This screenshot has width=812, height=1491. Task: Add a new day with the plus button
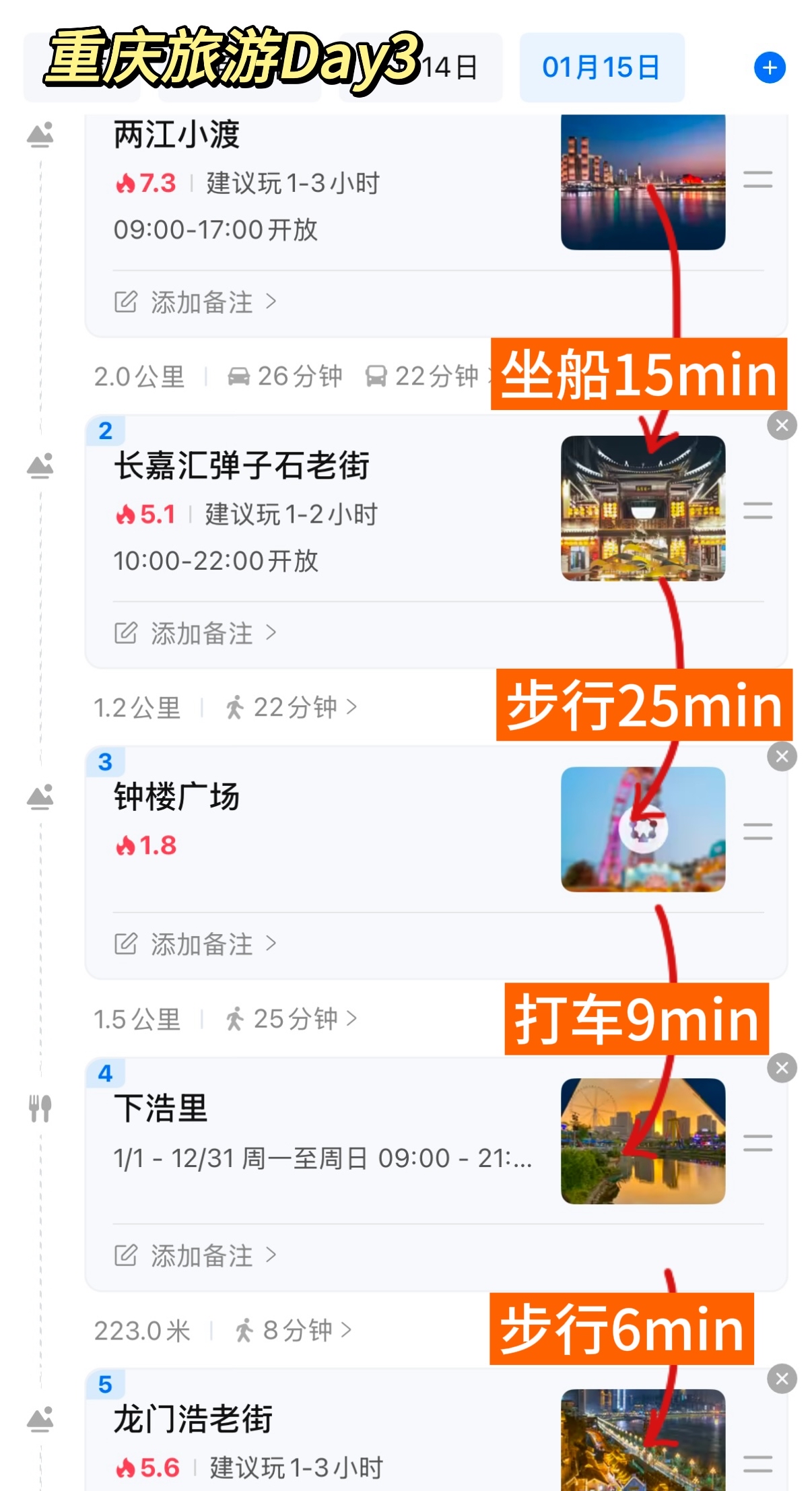[770, 67]
